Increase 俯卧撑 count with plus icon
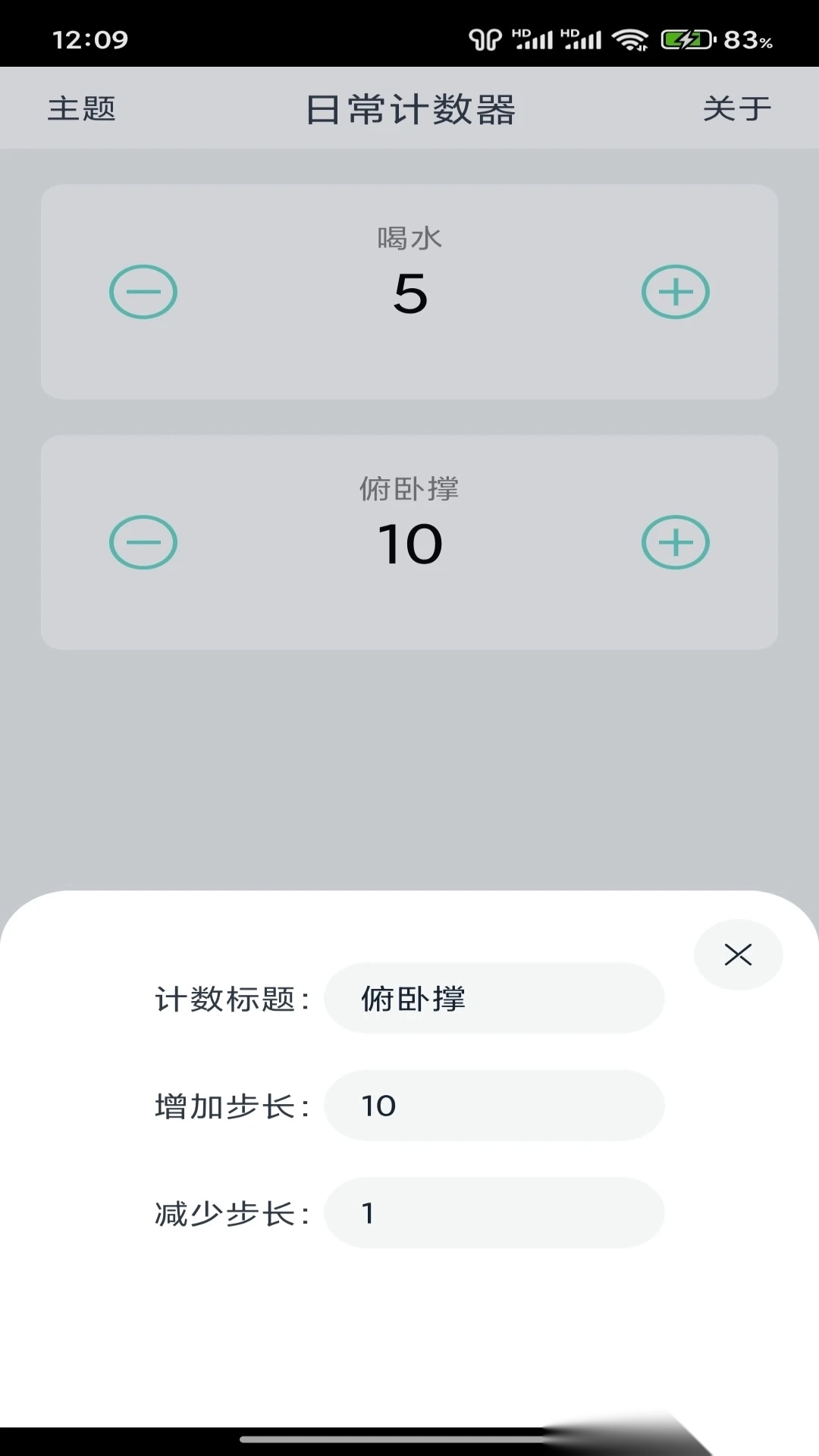The image size is (819, 1456). coord(676,541)
